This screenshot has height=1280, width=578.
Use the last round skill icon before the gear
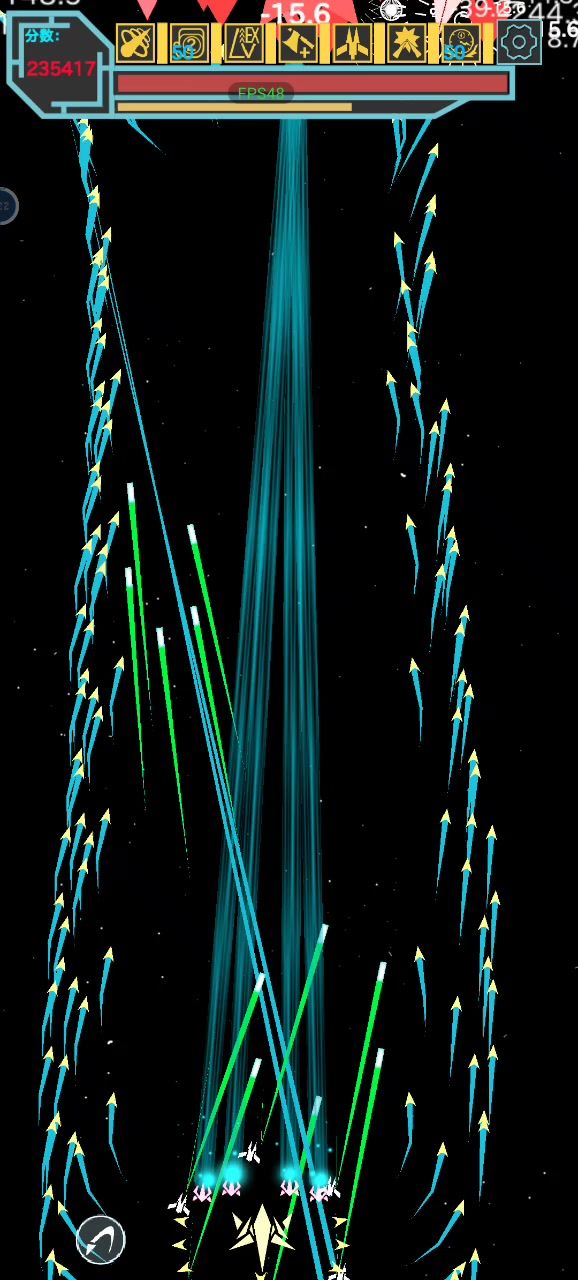460,44
